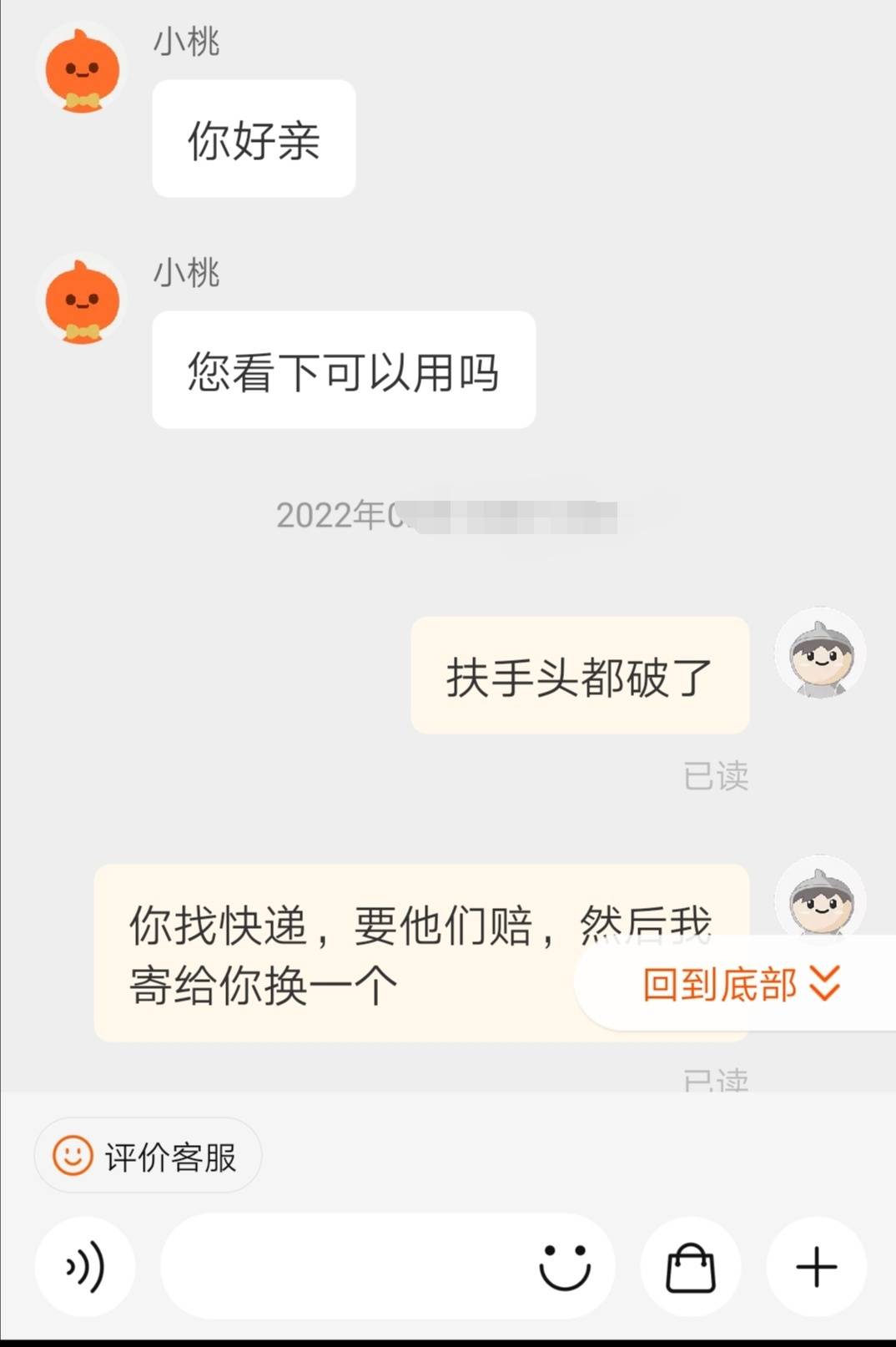Switch to voice input mode
896x1347 pixels.
pos(84,1266)
